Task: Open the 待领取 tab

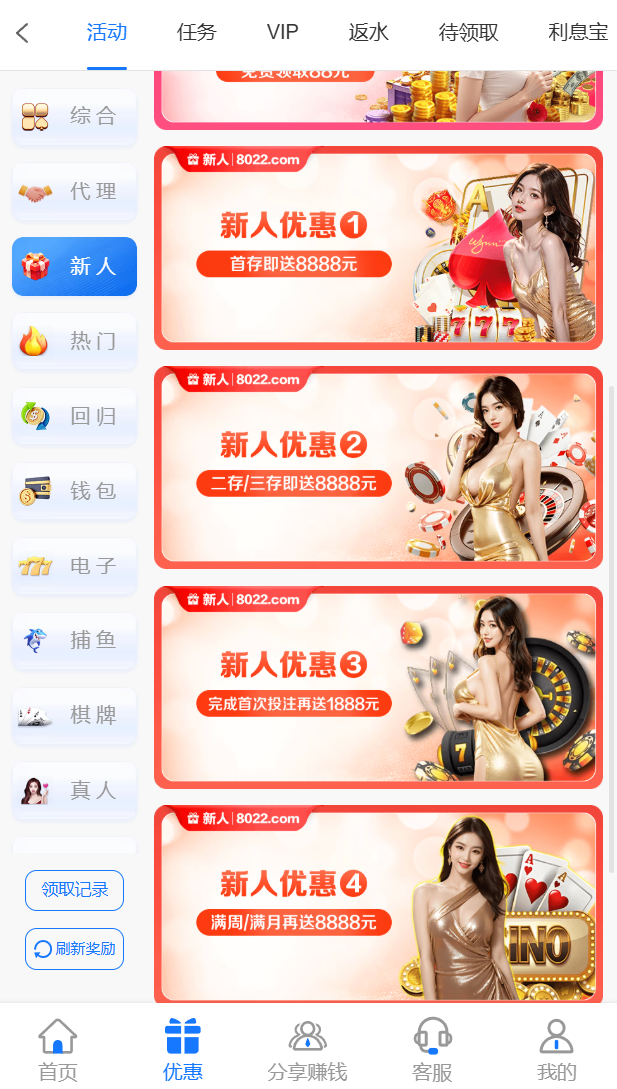Action: [x=468, y=32]
